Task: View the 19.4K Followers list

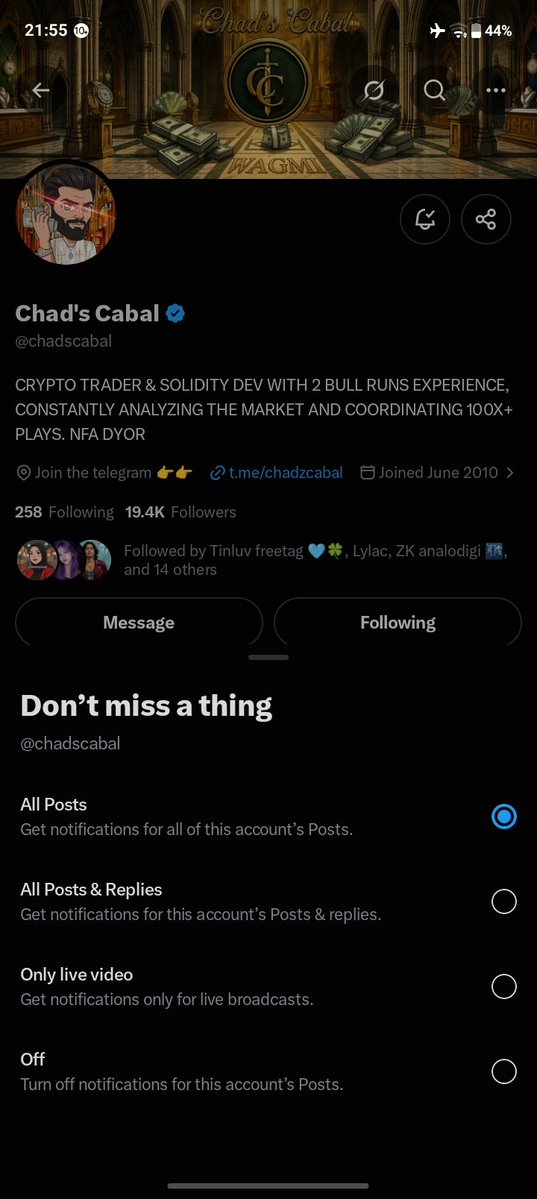Action: pos(181,512)
